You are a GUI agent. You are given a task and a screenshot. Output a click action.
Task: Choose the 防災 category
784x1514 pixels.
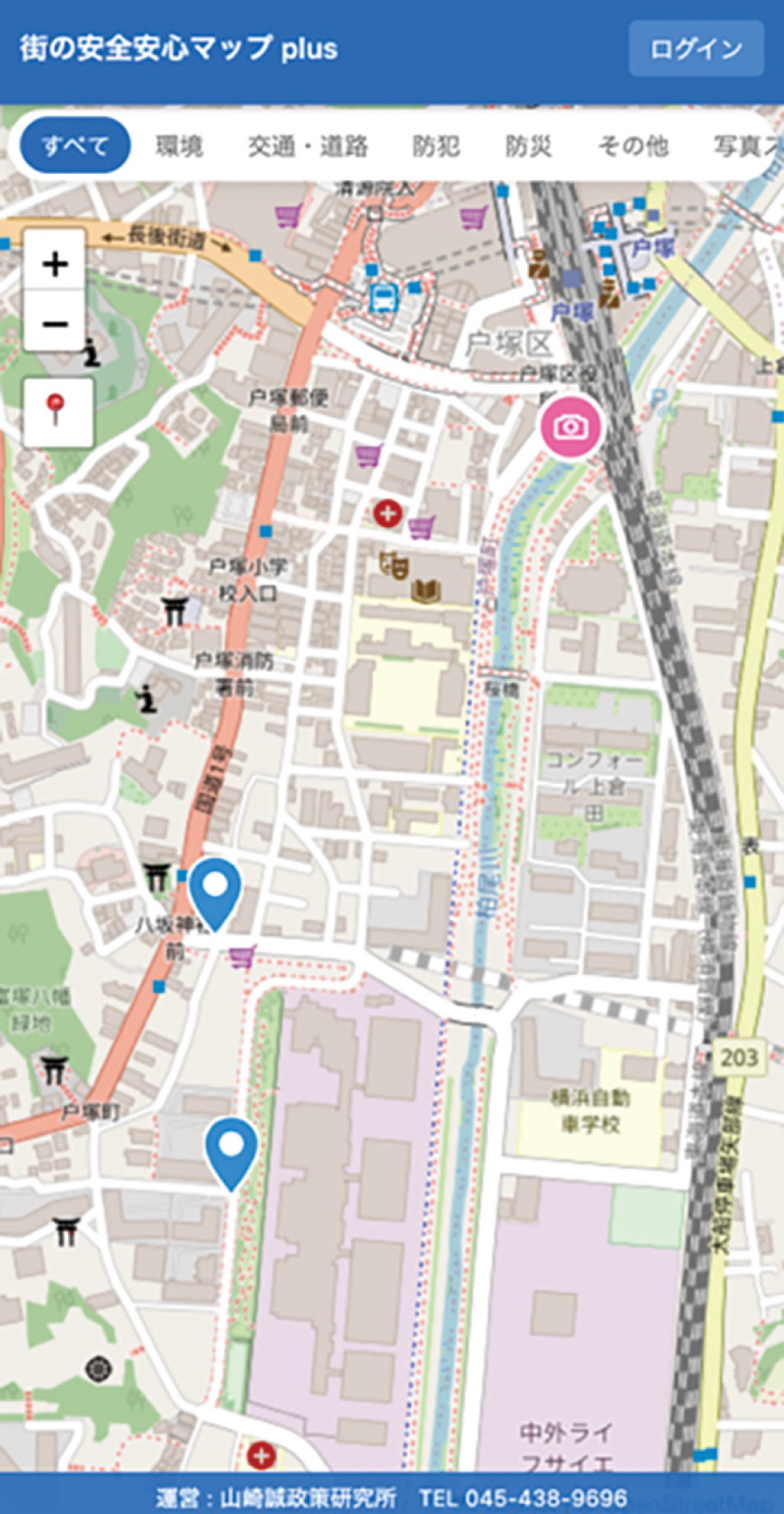coord(529,146)
